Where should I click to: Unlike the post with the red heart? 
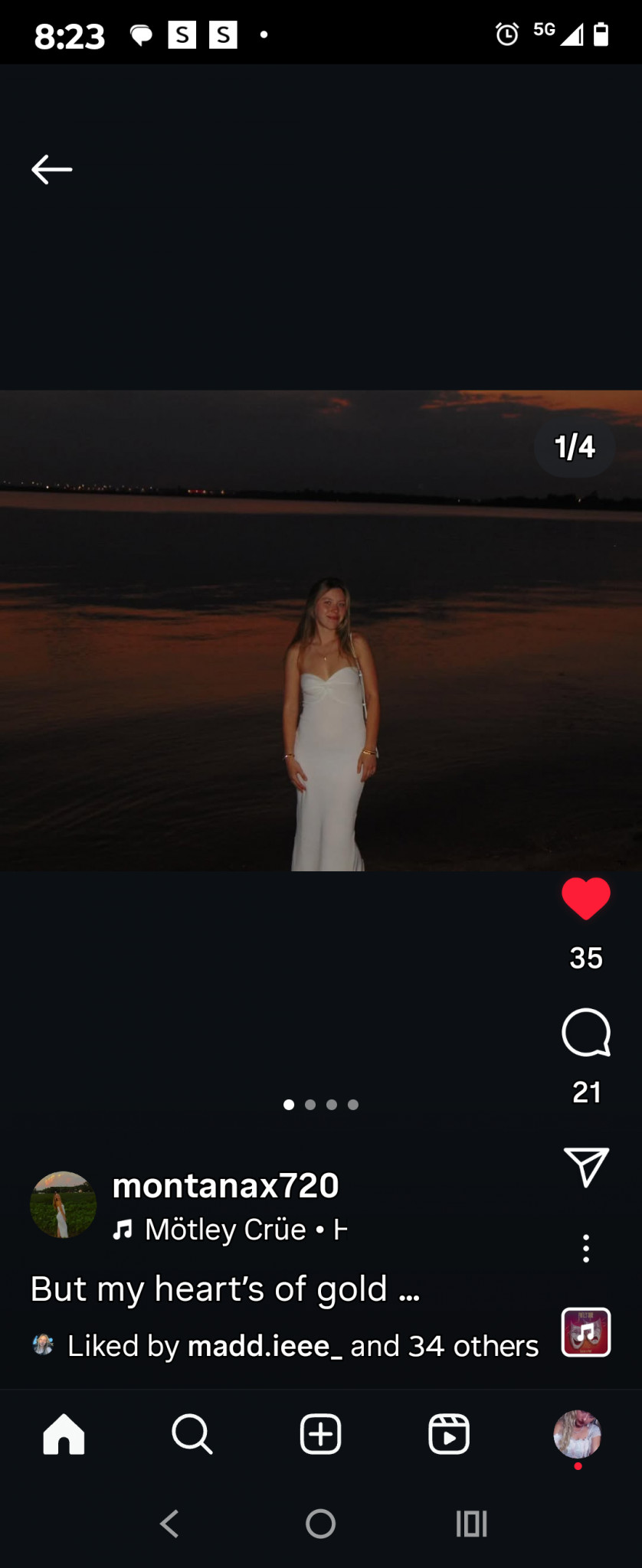[585, 898]
